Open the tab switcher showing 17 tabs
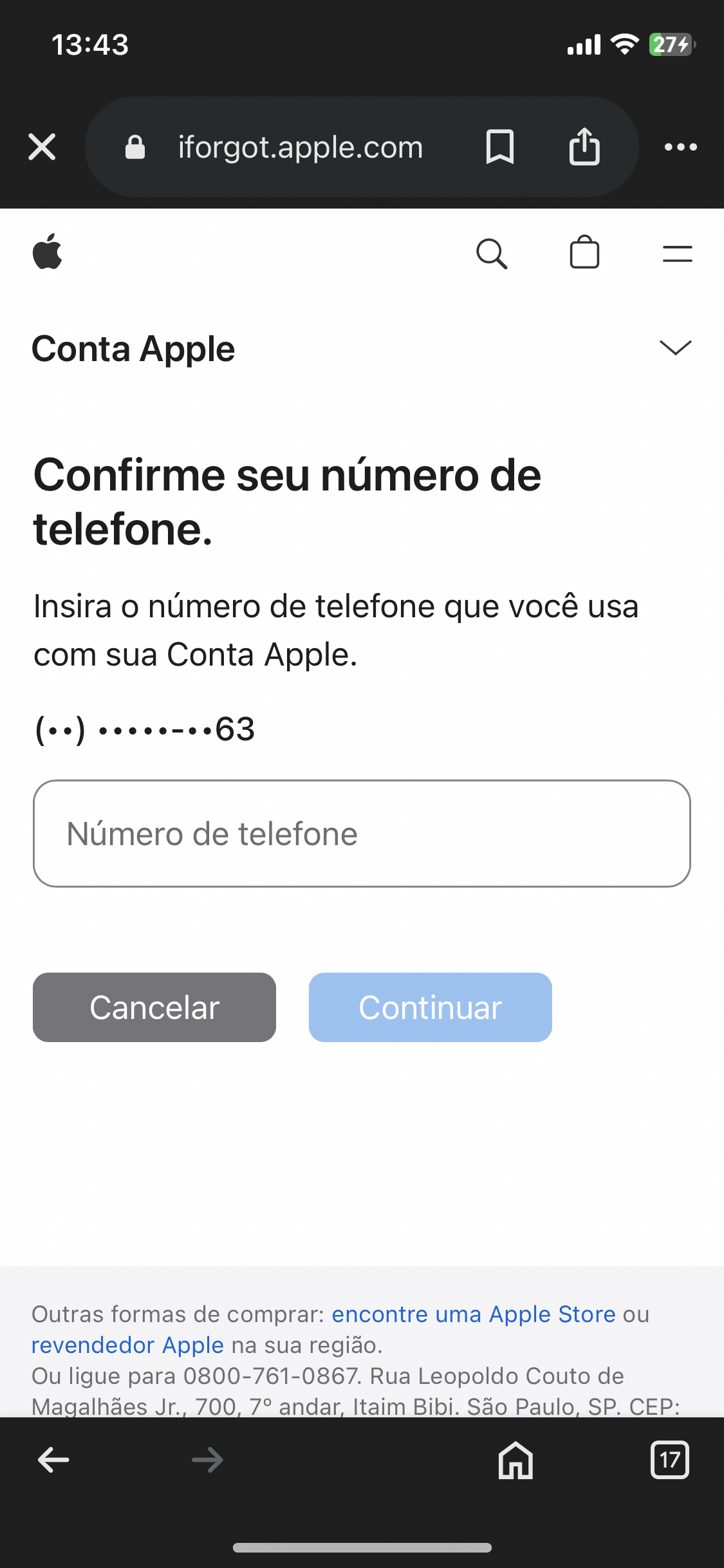 pos(670,1460)
